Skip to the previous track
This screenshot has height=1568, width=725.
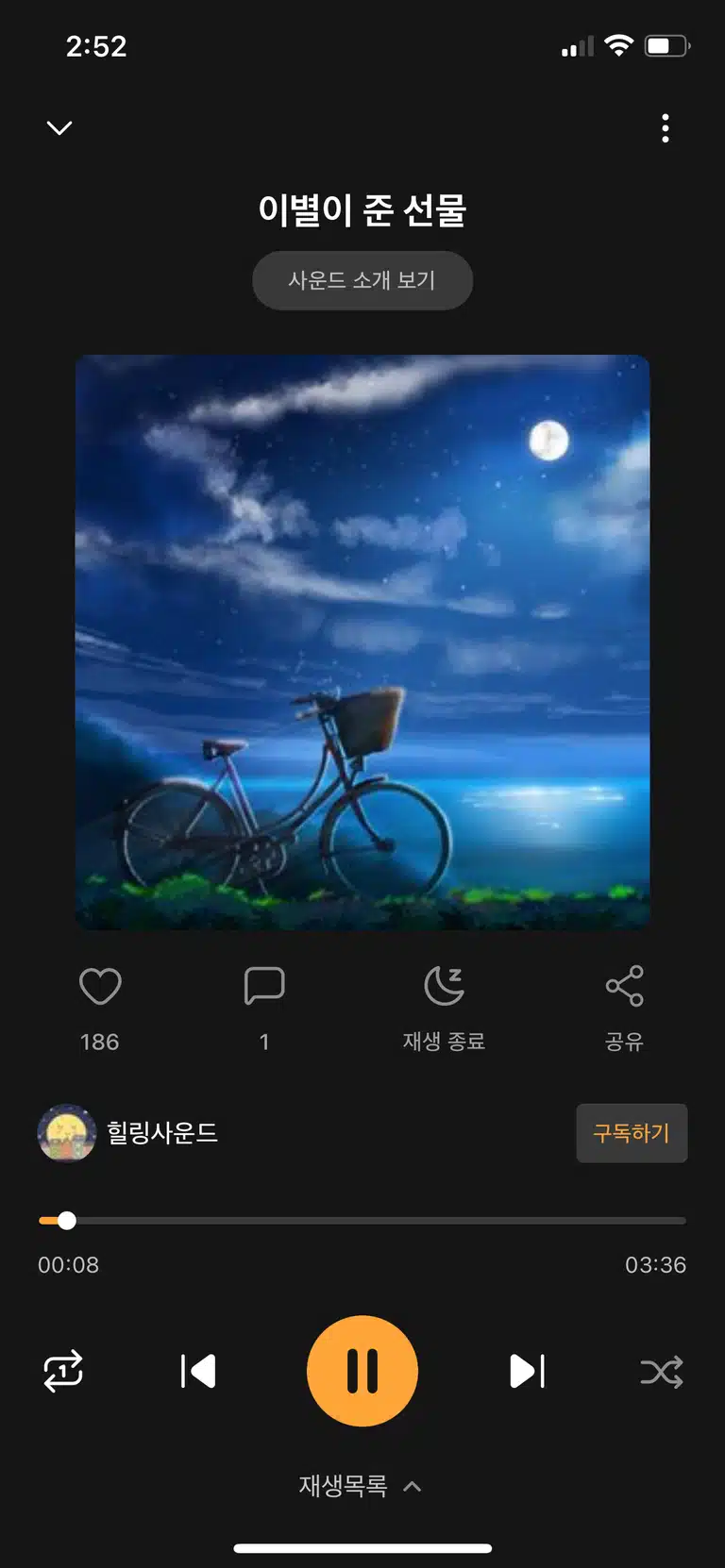(x=198, y=1371)
